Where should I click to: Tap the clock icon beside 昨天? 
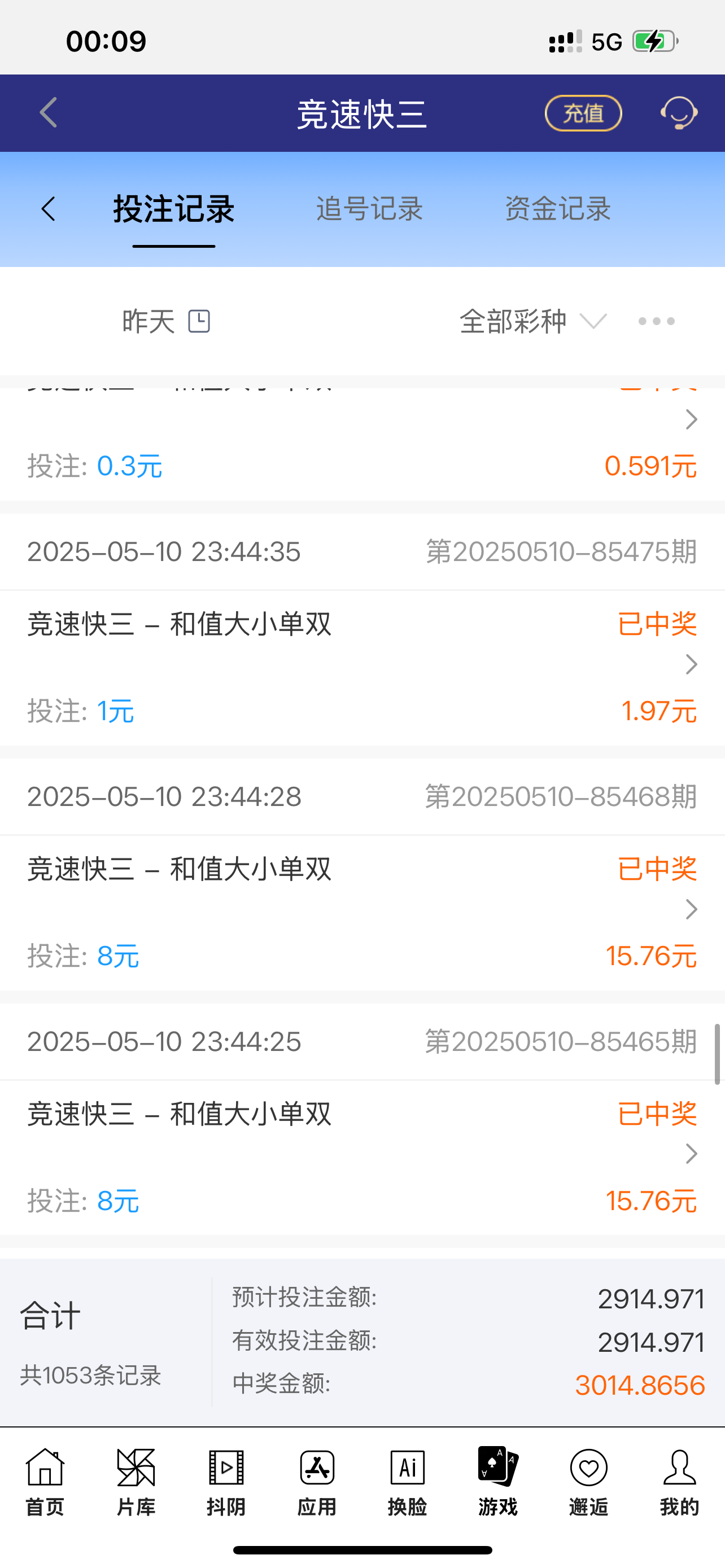tap(201, 321)
